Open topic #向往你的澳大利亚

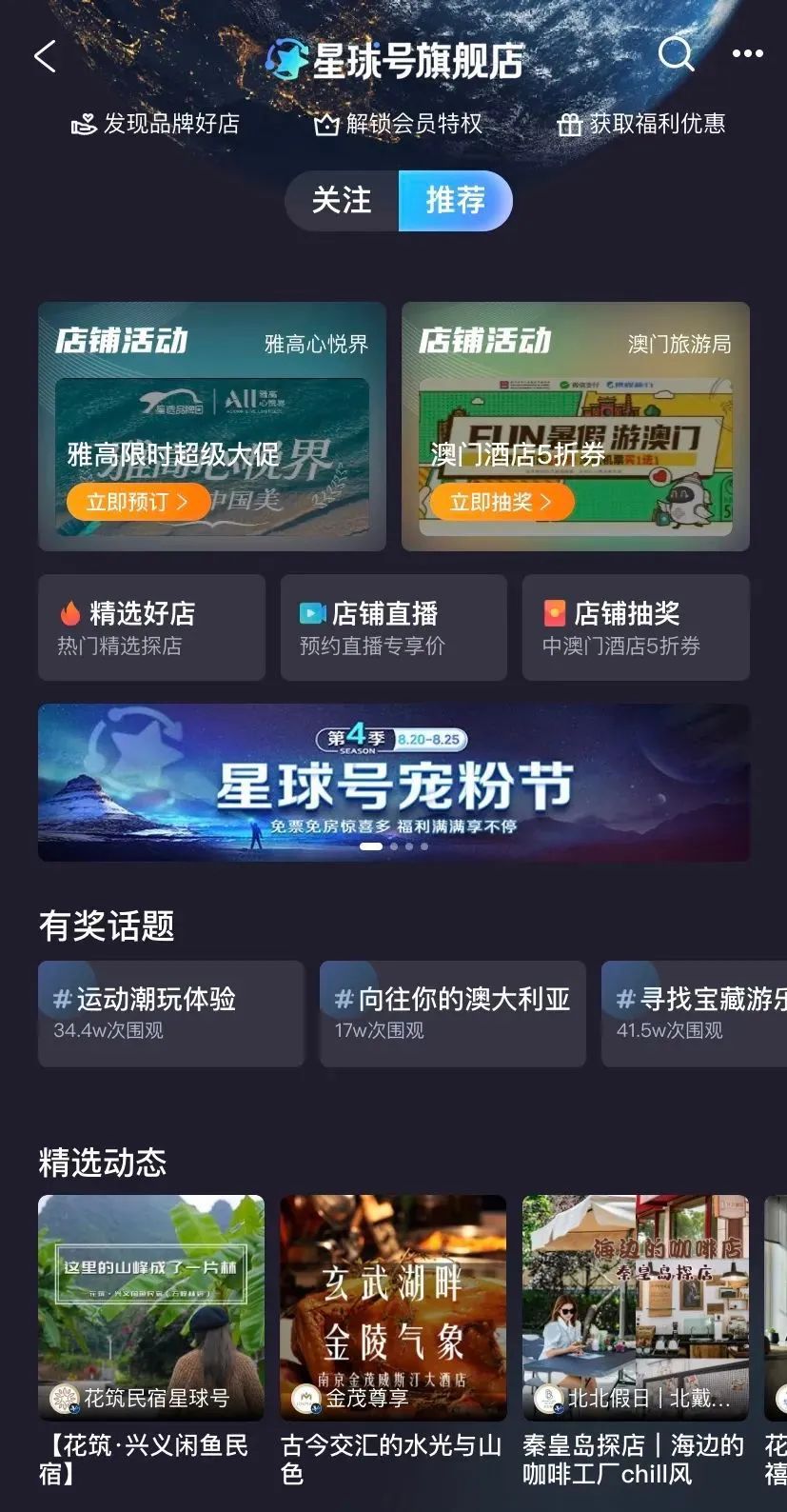pyautogui.click(x=453, y=1013)
